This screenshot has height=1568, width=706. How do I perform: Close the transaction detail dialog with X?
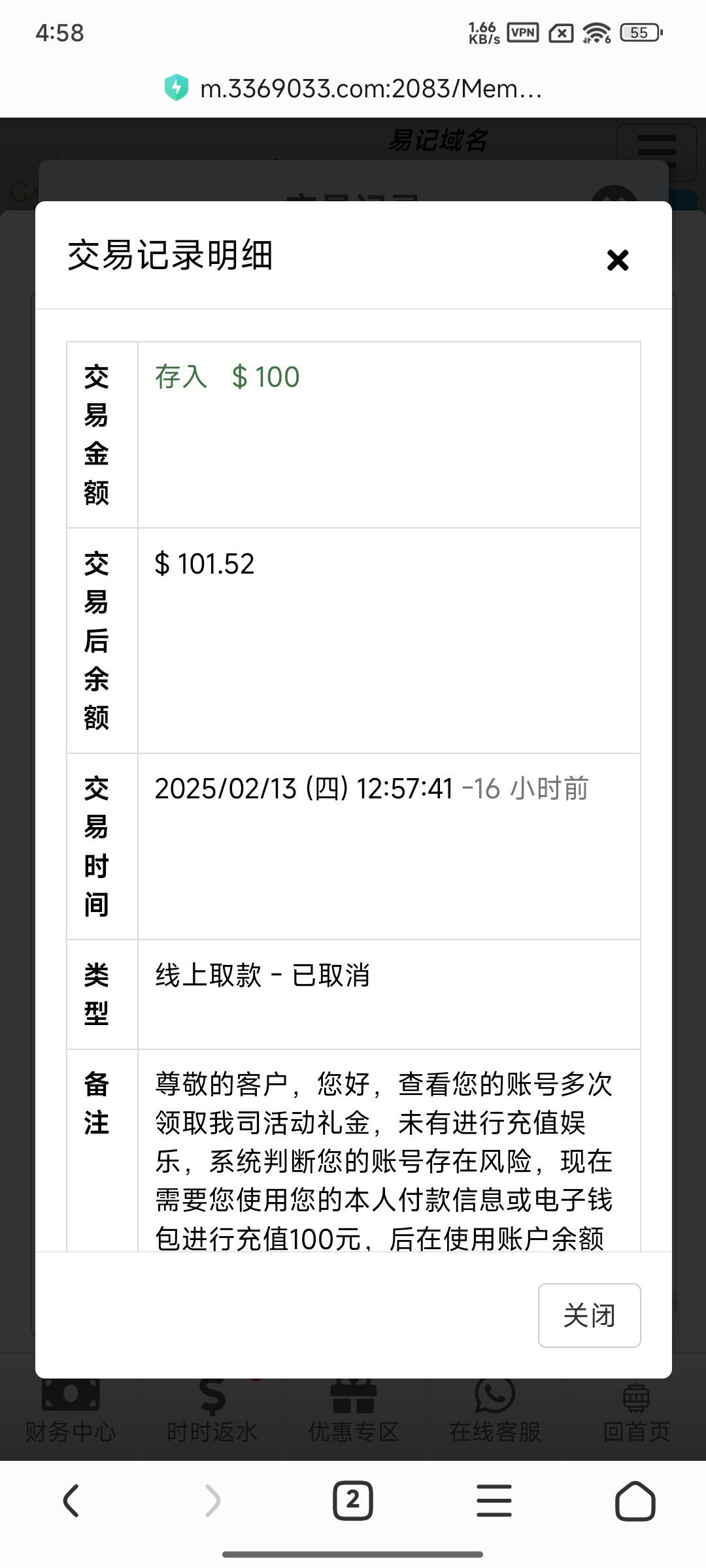(617, 260)
